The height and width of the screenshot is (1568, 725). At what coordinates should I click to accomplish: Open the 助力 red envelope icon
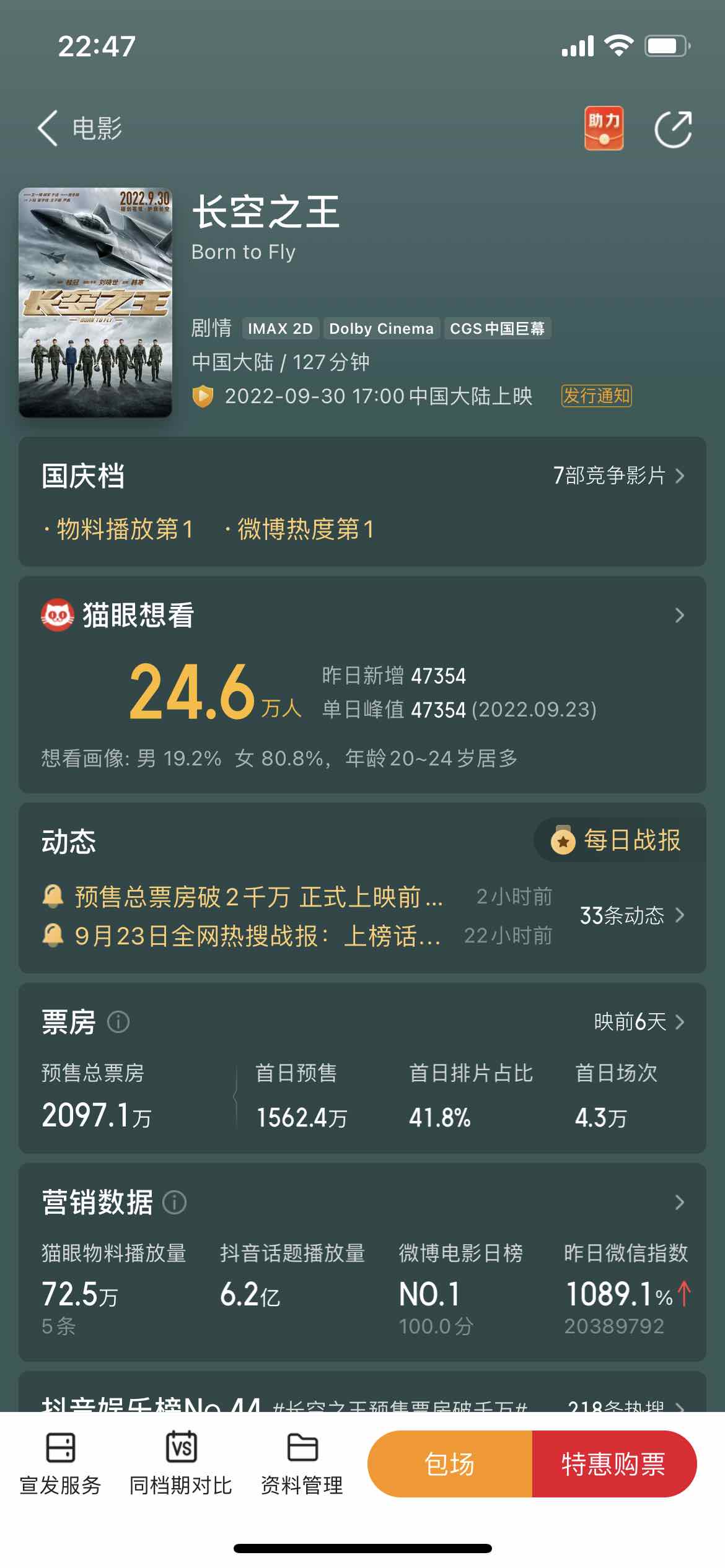pyautogui.click(x=603, y=128)
